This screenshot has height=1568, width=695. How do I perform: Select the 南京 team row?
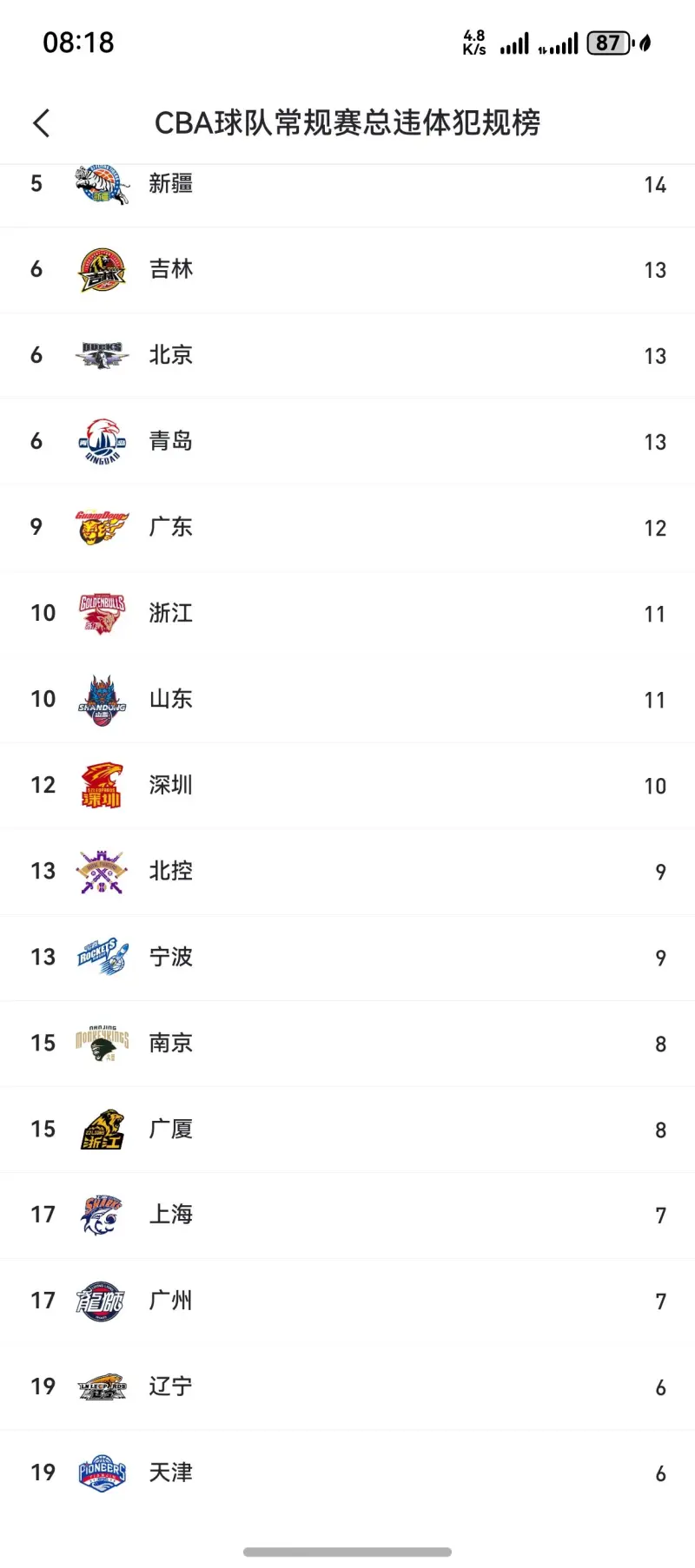click(347, 1044)
